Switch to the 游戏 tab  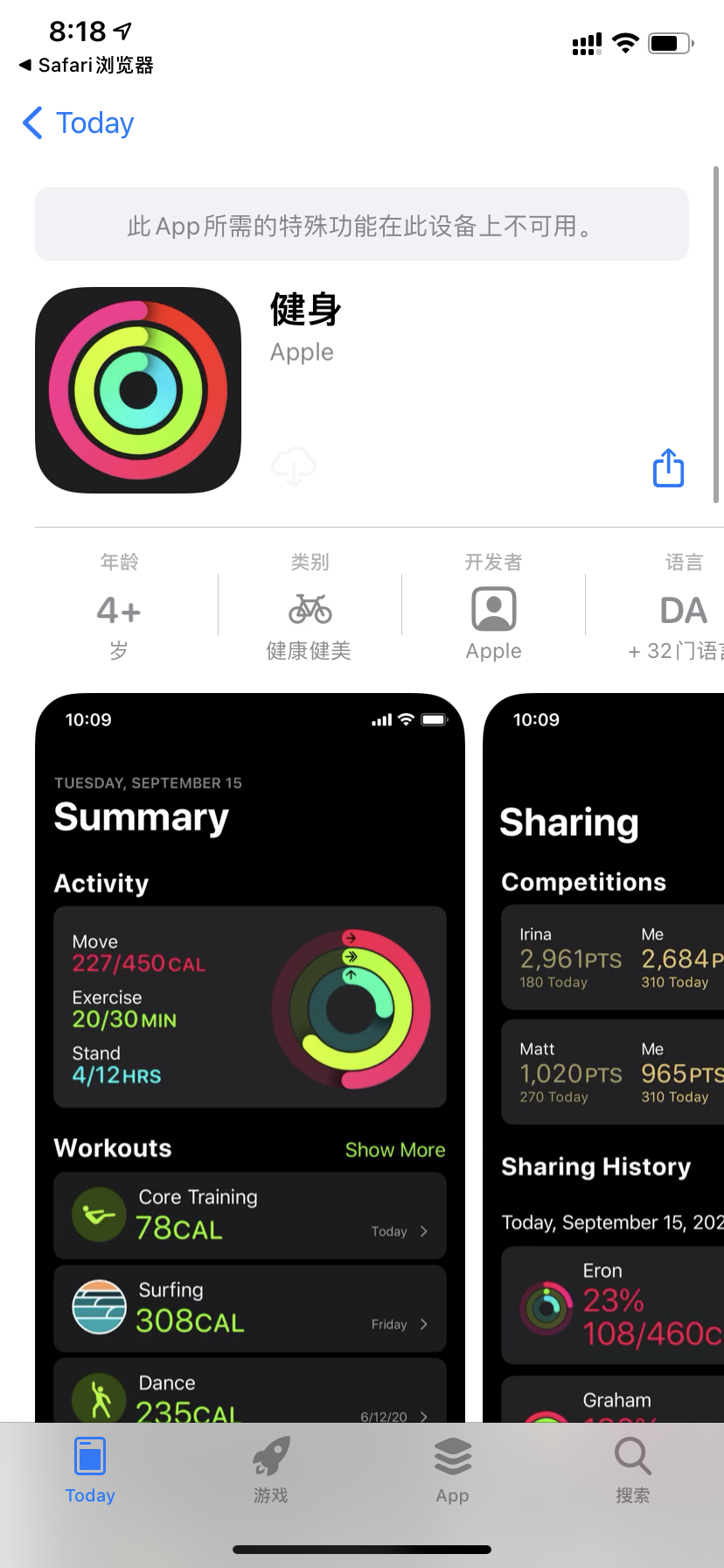point(271,1472)
